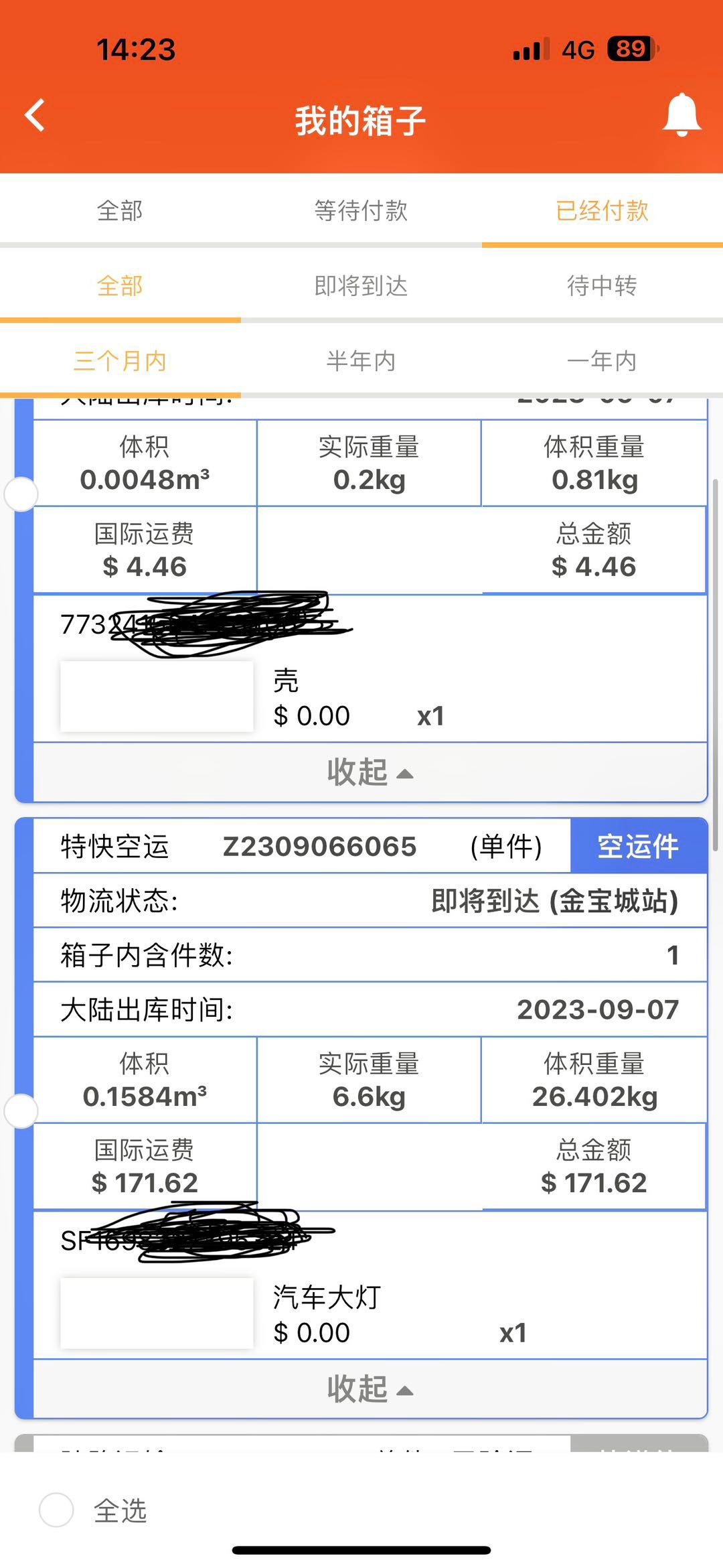Open the 待中转 status tab
Image resolution: width=723 pixels, height=1568 pixels.
point(602,285)
